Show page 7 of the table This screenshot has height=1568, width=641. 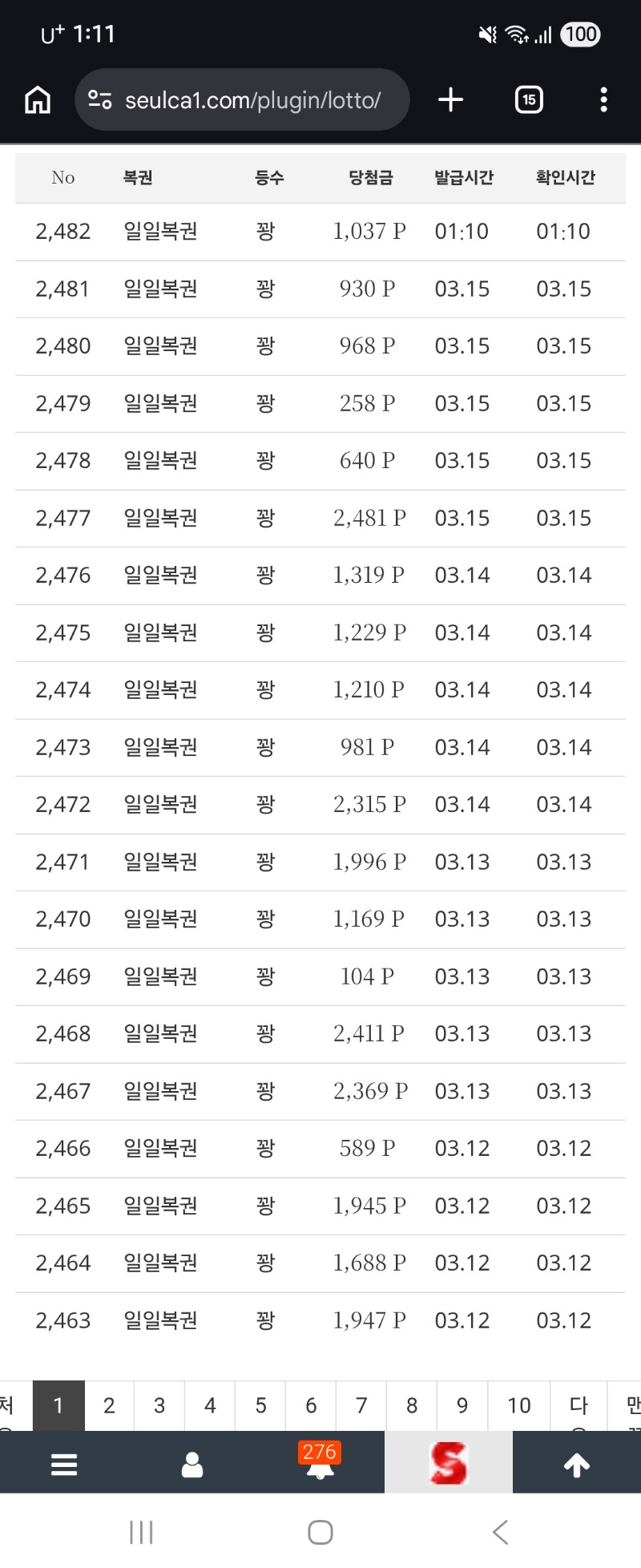tap(361, 1405)
